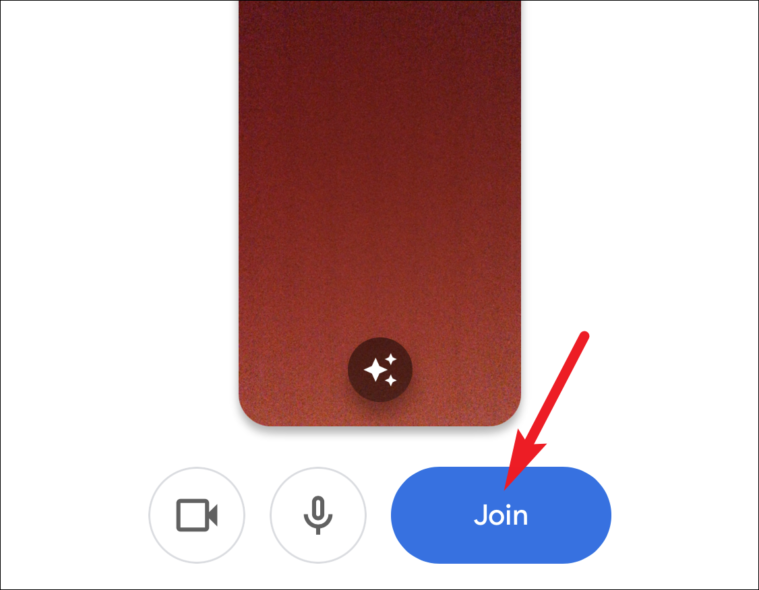Image resolution: width=759 pixels, height=590 pixels.
Task: Toggle the microphone button
Action: (318, 515)
